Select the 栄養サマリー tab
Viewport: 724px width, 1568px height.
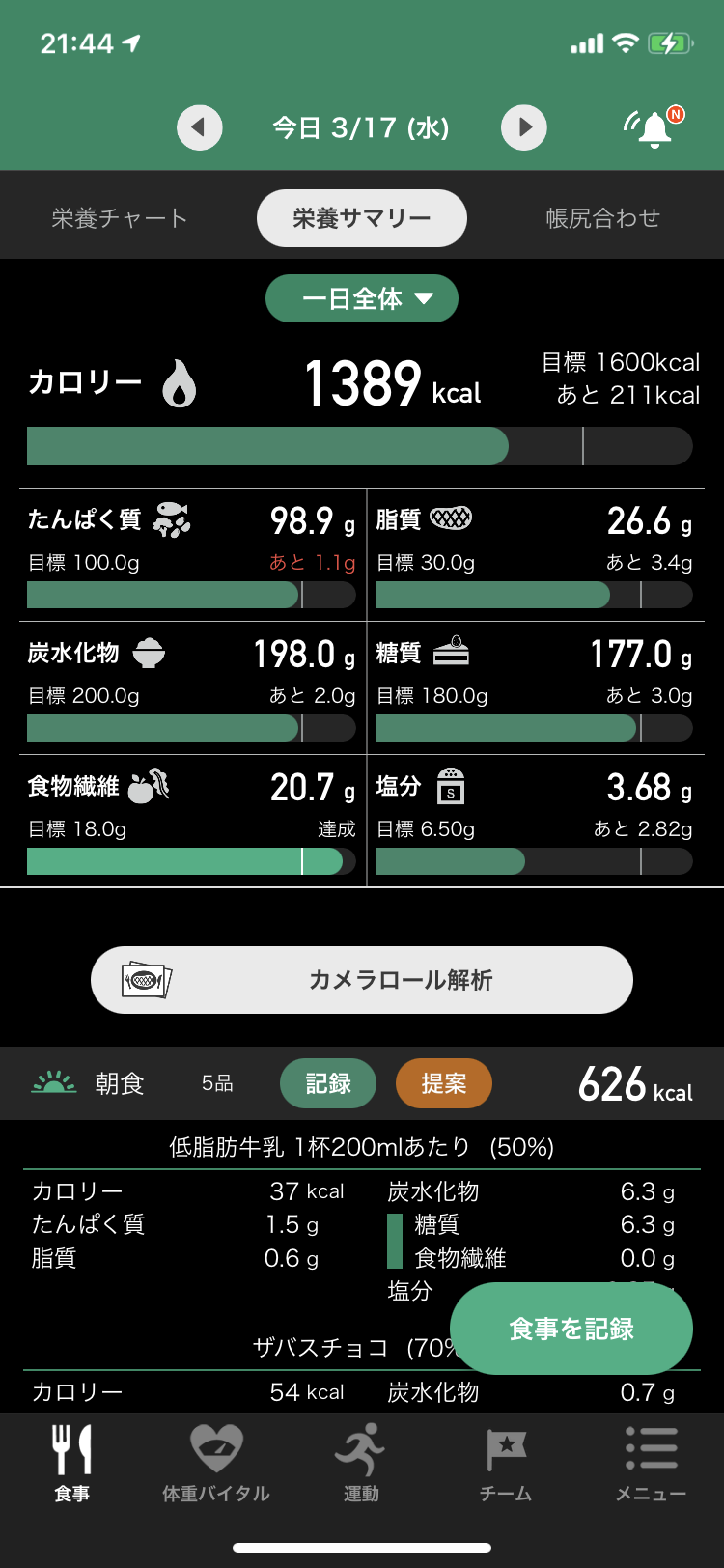coord(362,218)
